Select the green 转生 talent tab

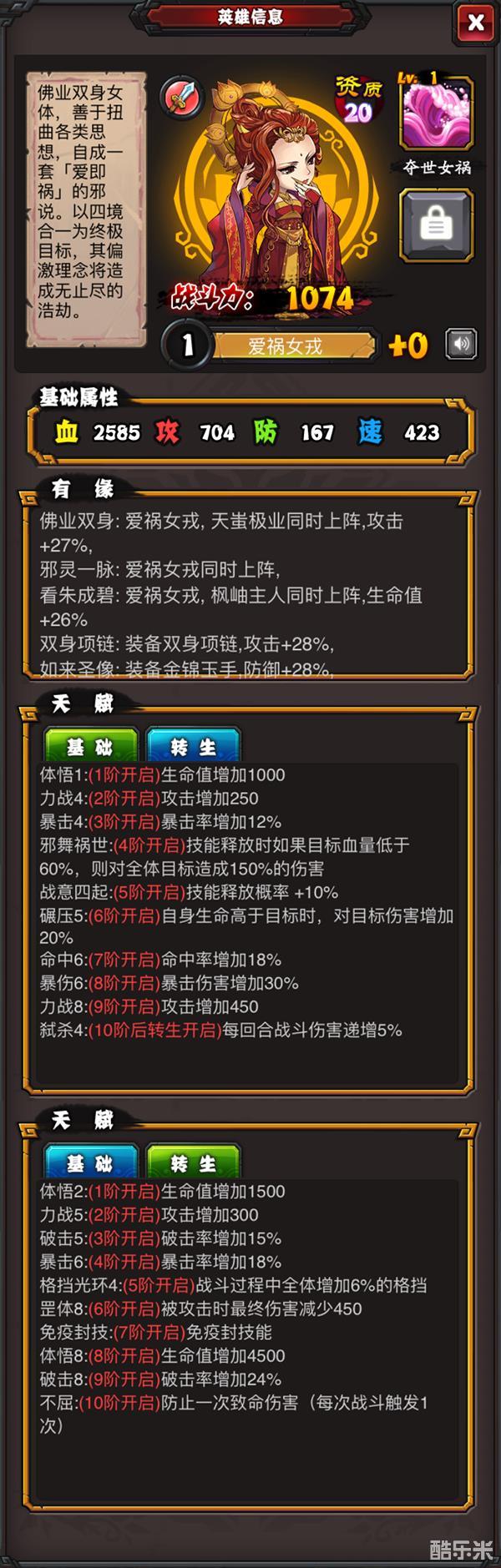(193, 1163)
